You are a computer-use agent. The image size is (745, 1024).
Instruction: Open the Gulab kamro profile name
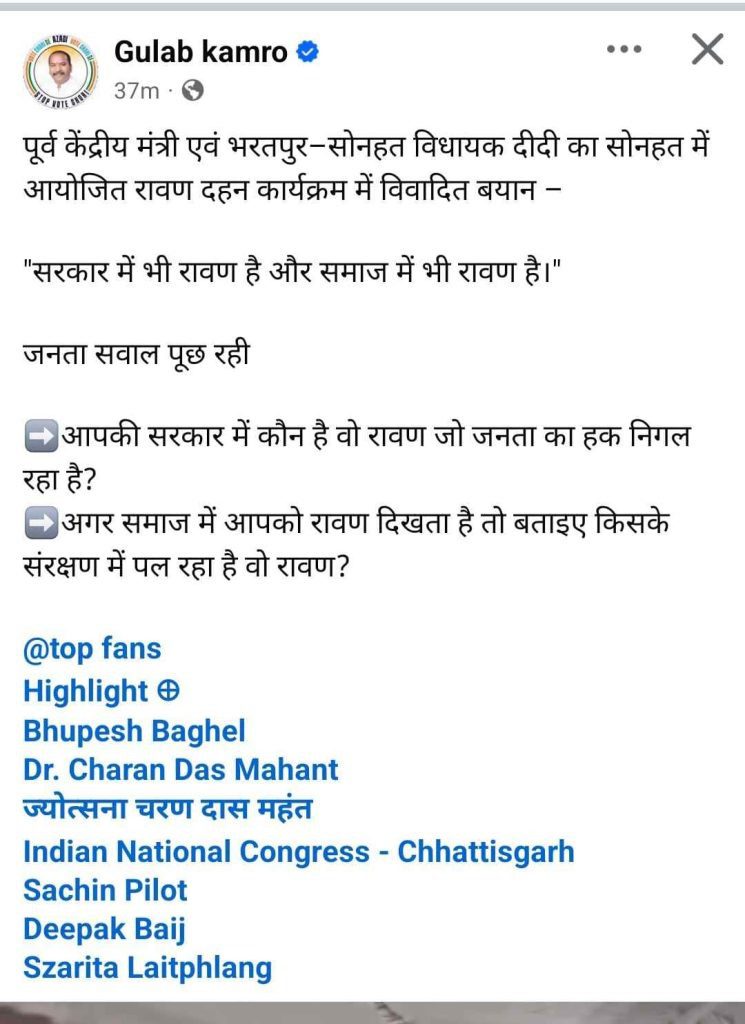(201, 52)
